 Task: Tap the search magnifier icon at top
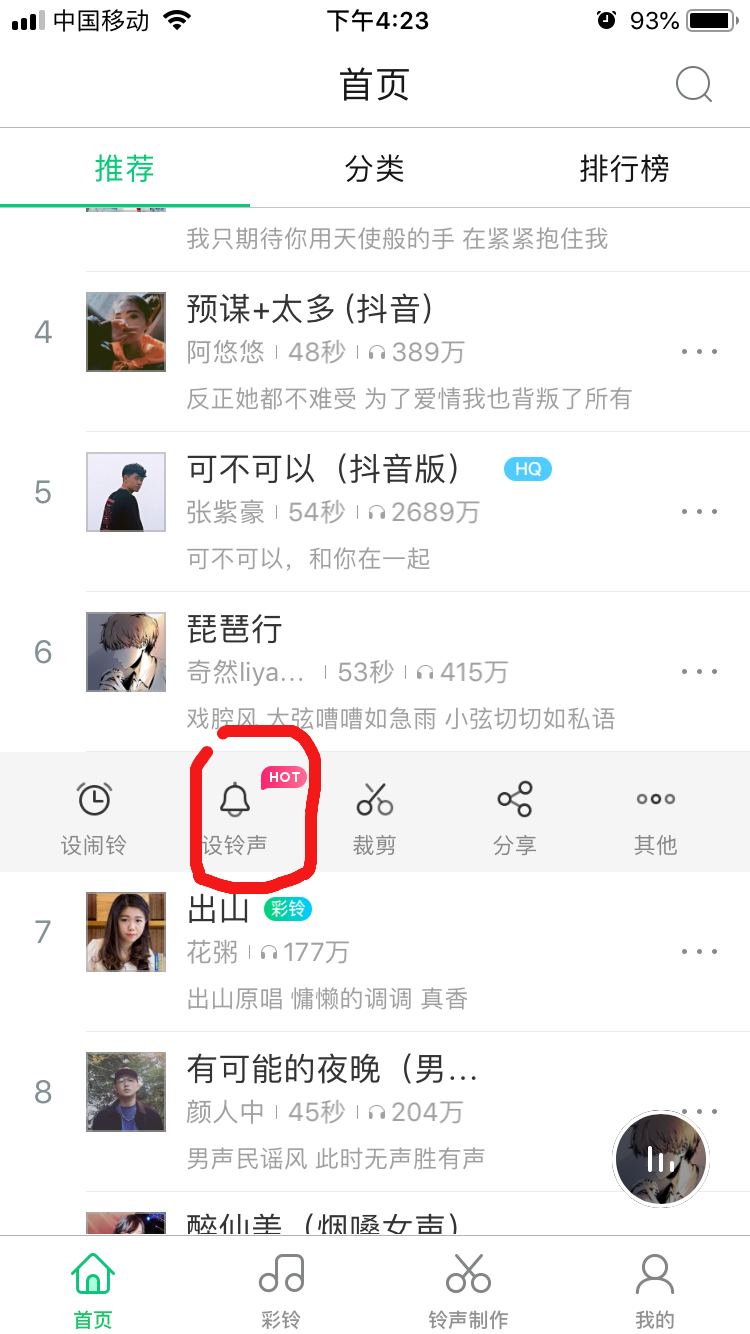tap(692, 84)
